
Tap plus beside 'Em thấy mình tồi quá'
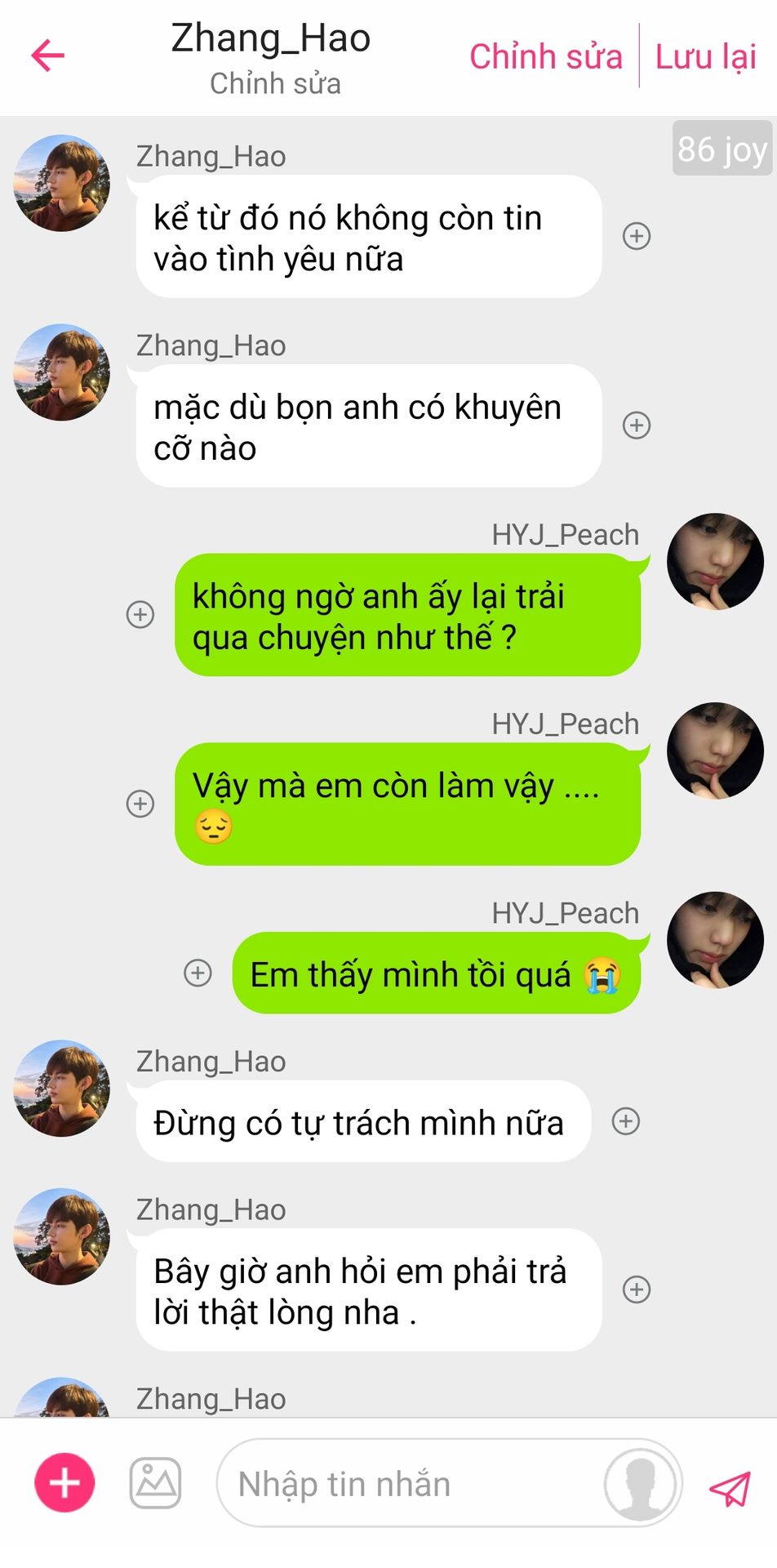pos(198,973)
